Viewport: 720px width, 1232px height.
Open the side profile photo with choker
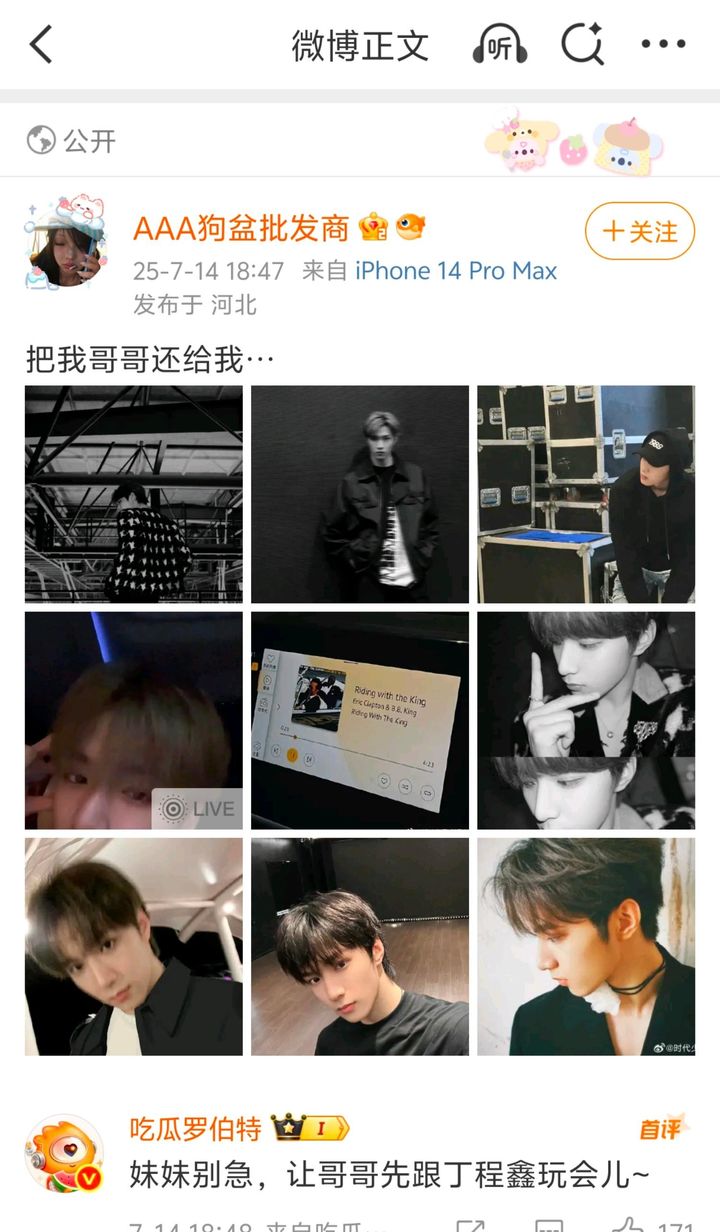pos(586,947)
